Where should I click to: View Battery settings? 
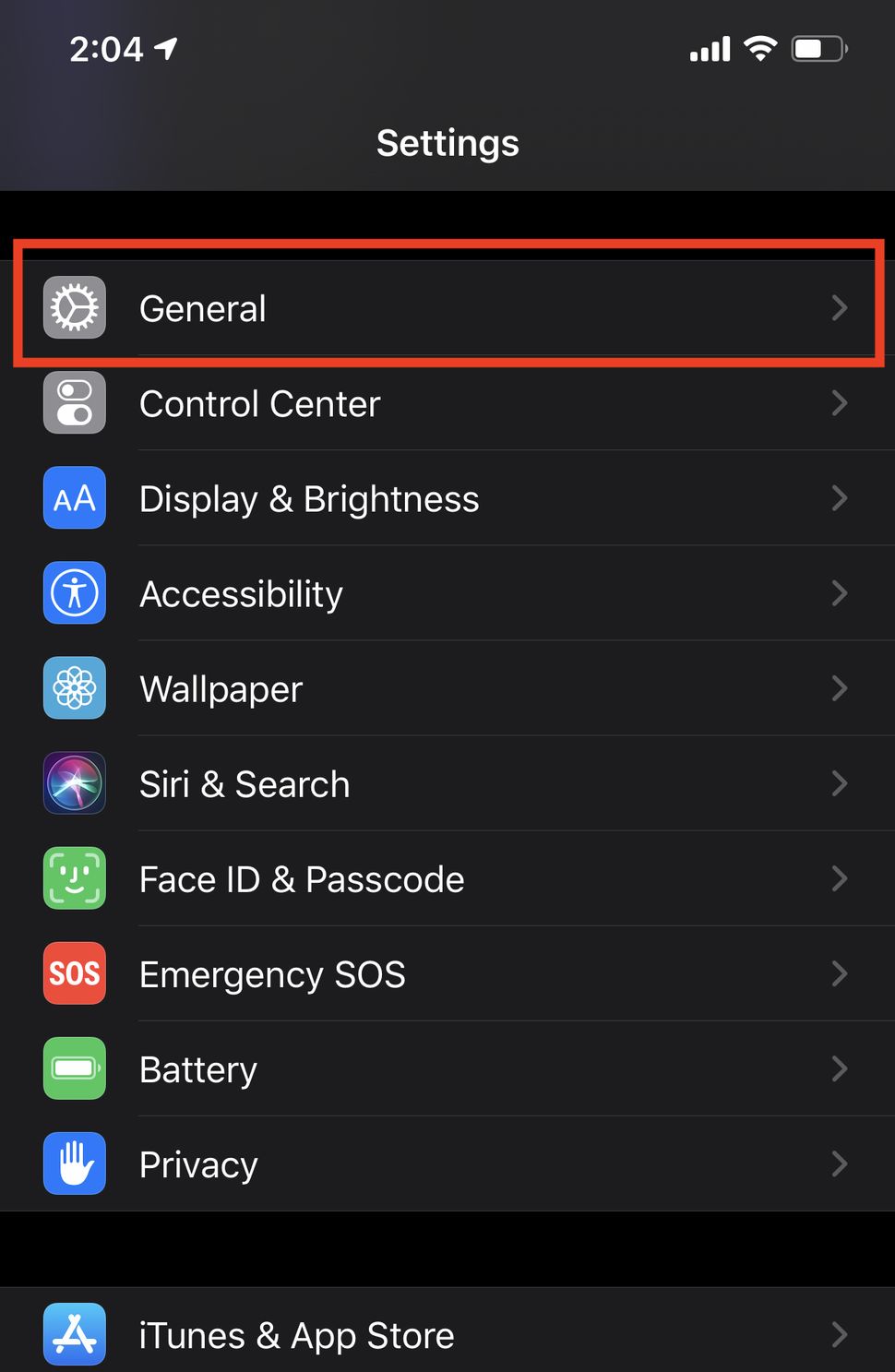pos(447,1068)
